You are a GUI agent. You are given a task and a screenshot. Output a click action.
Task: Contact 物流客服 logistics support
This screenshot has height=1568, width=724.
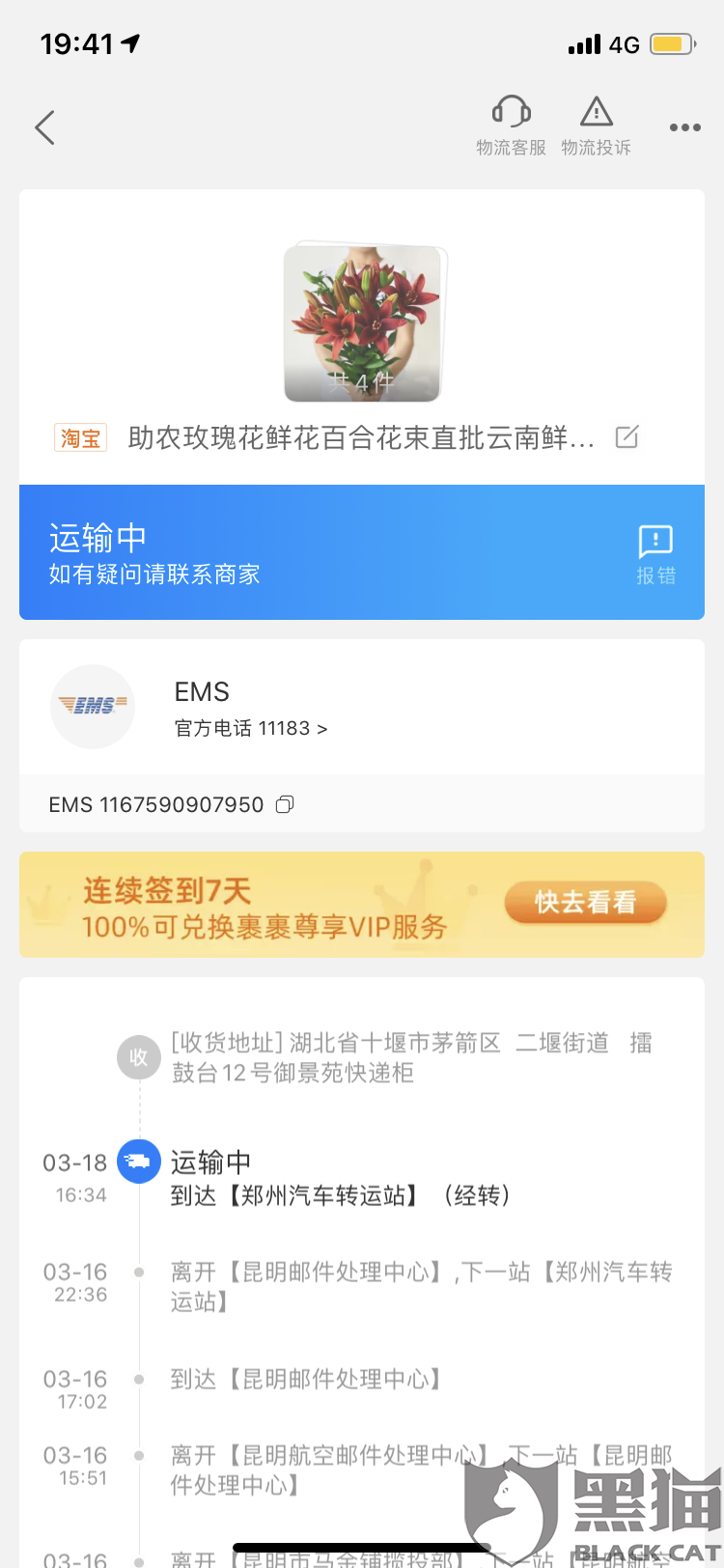tap(511, 126)
